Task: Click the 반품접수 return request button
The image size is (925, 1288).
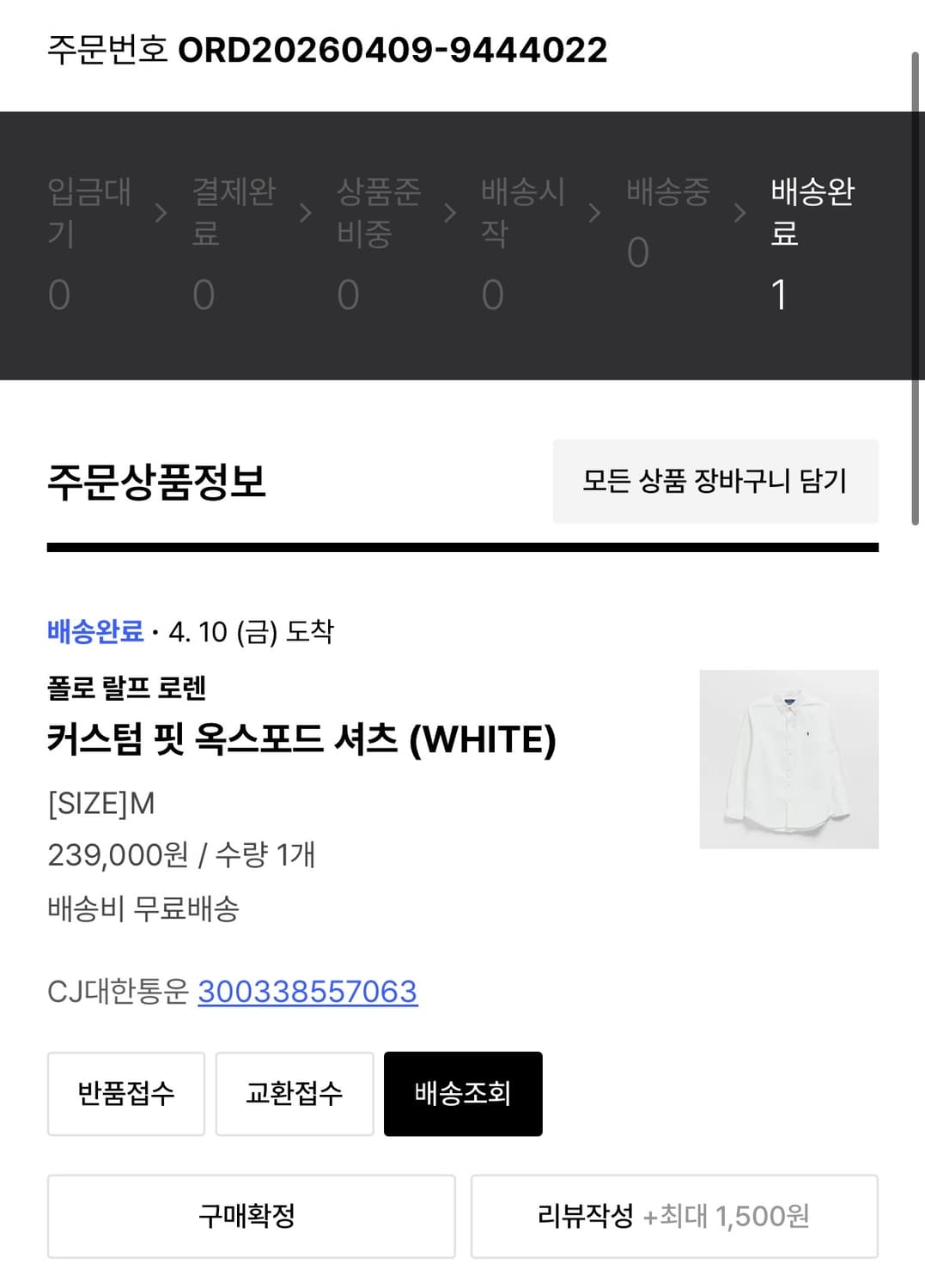Action: (x=125, y=1094)
